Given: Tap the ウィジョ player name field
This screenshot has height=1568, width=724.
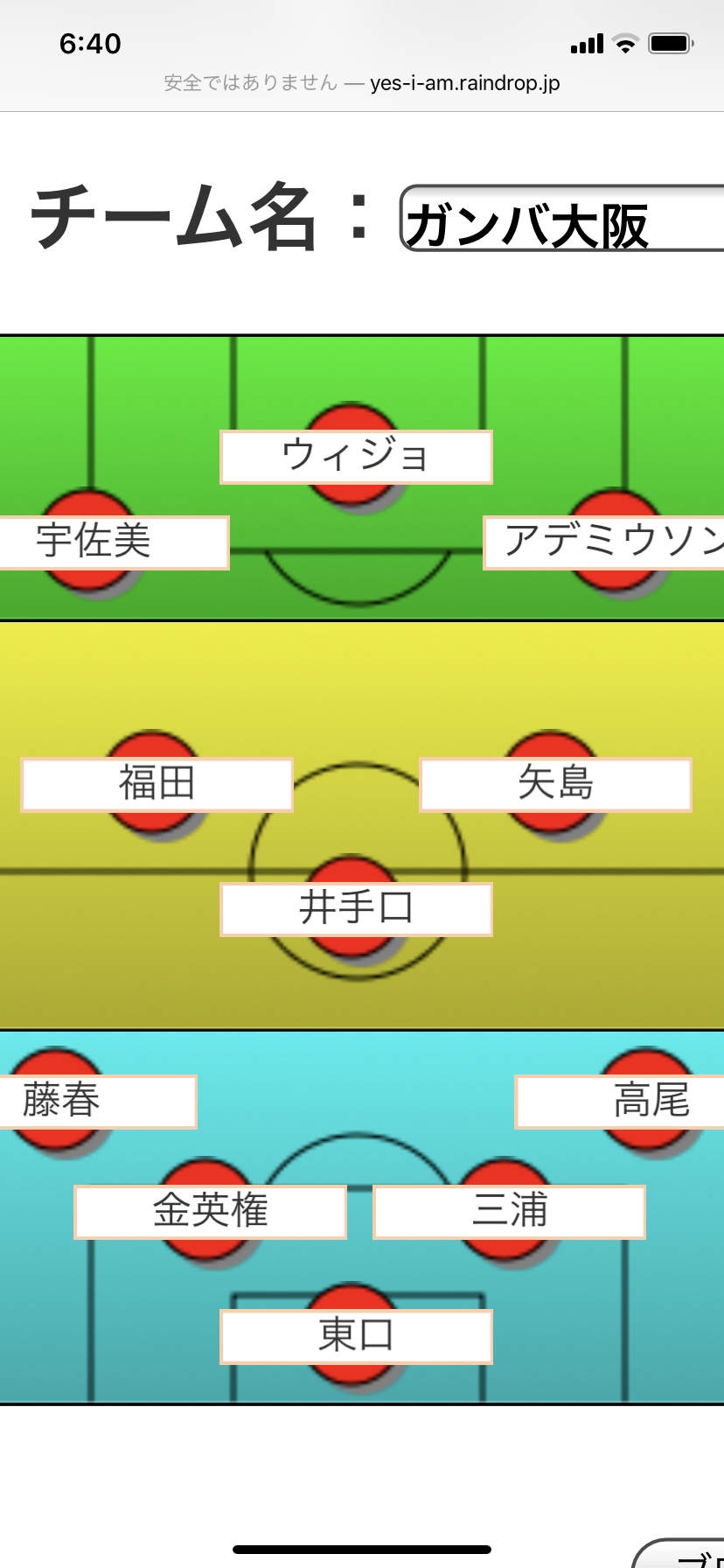Looking at the screenshot, I should click(356, 457).
